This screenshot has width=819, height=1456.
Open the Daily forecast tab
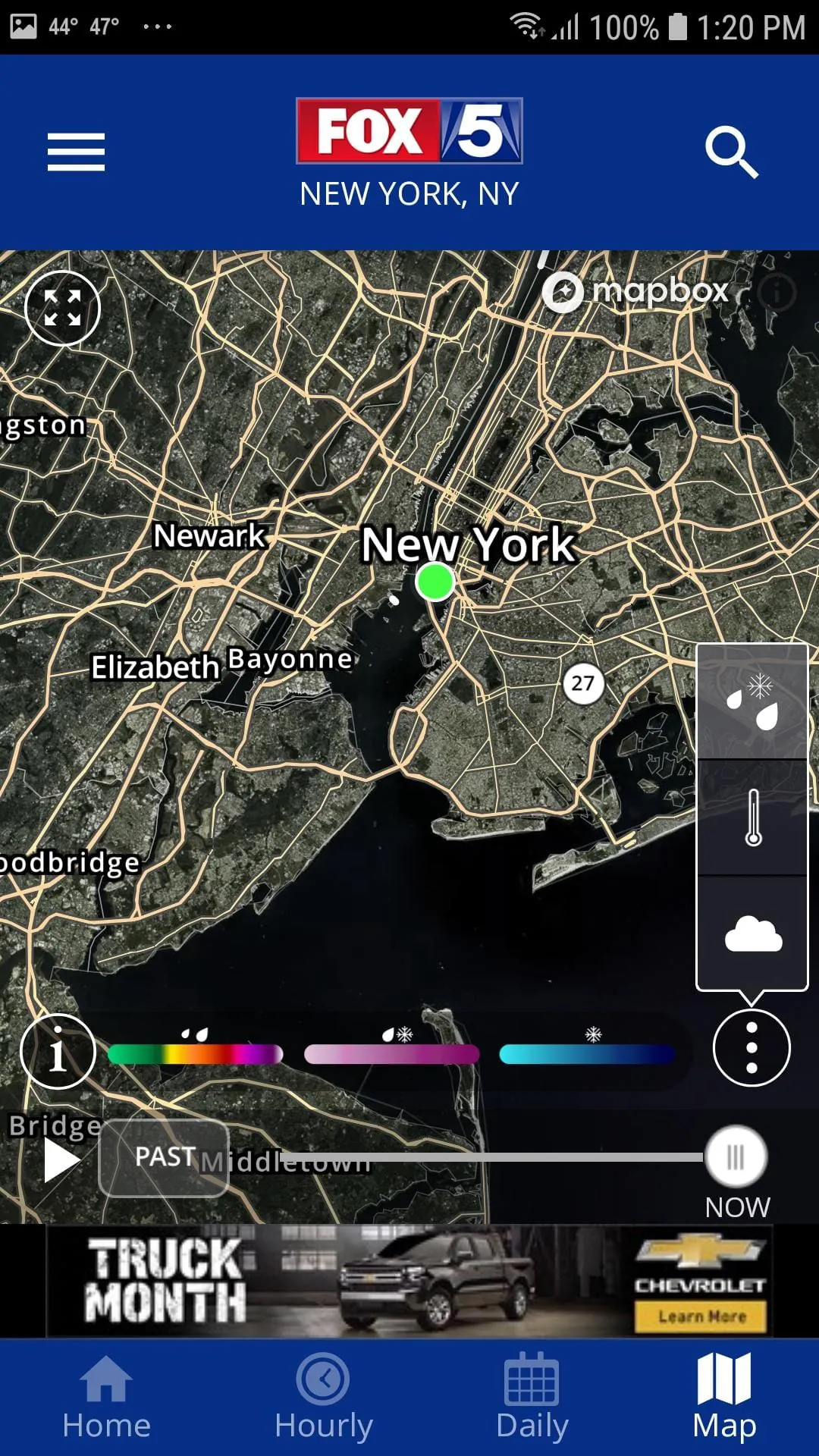tap(532, 1397)
